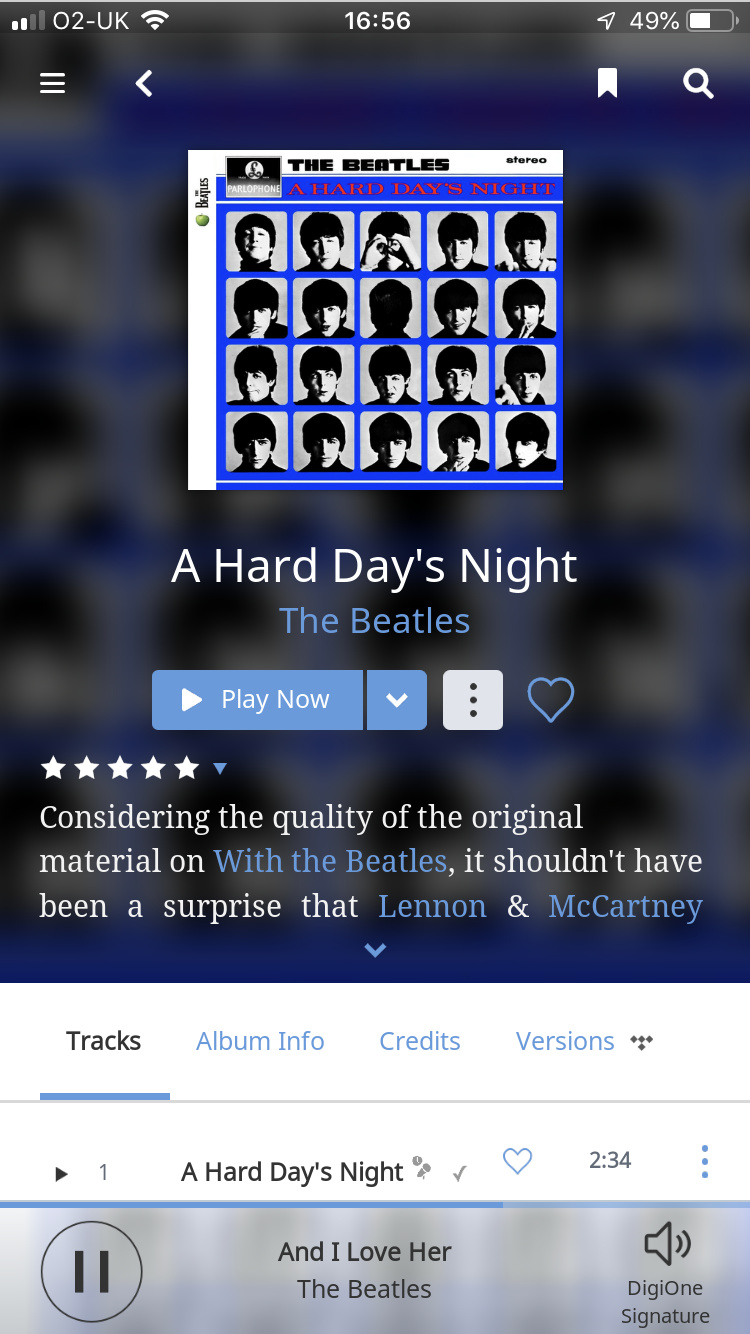Viewport: 750px width, 1334px height.
Task: Open the star rating dropdown
Action: (220, 769)
